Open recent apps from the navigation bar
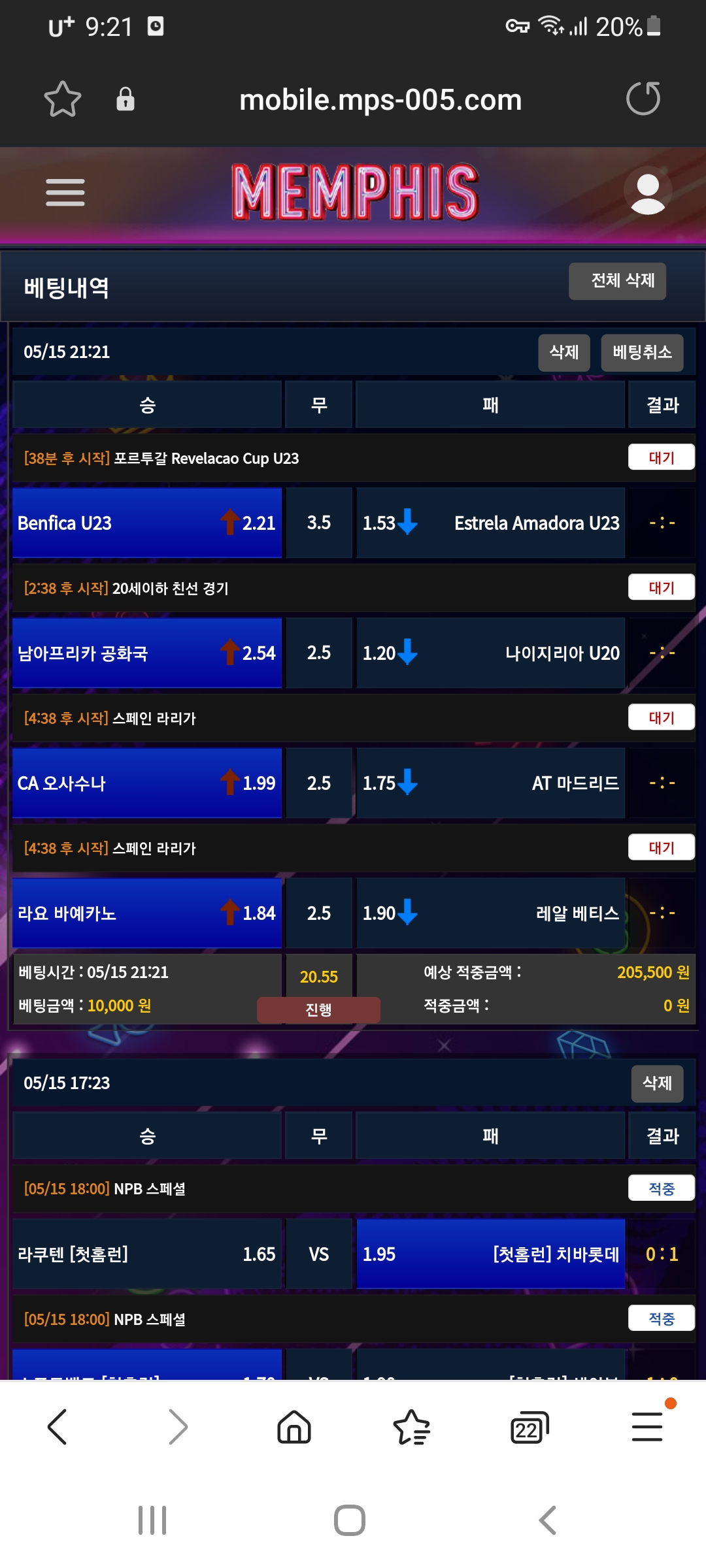 click(152, 1520)
